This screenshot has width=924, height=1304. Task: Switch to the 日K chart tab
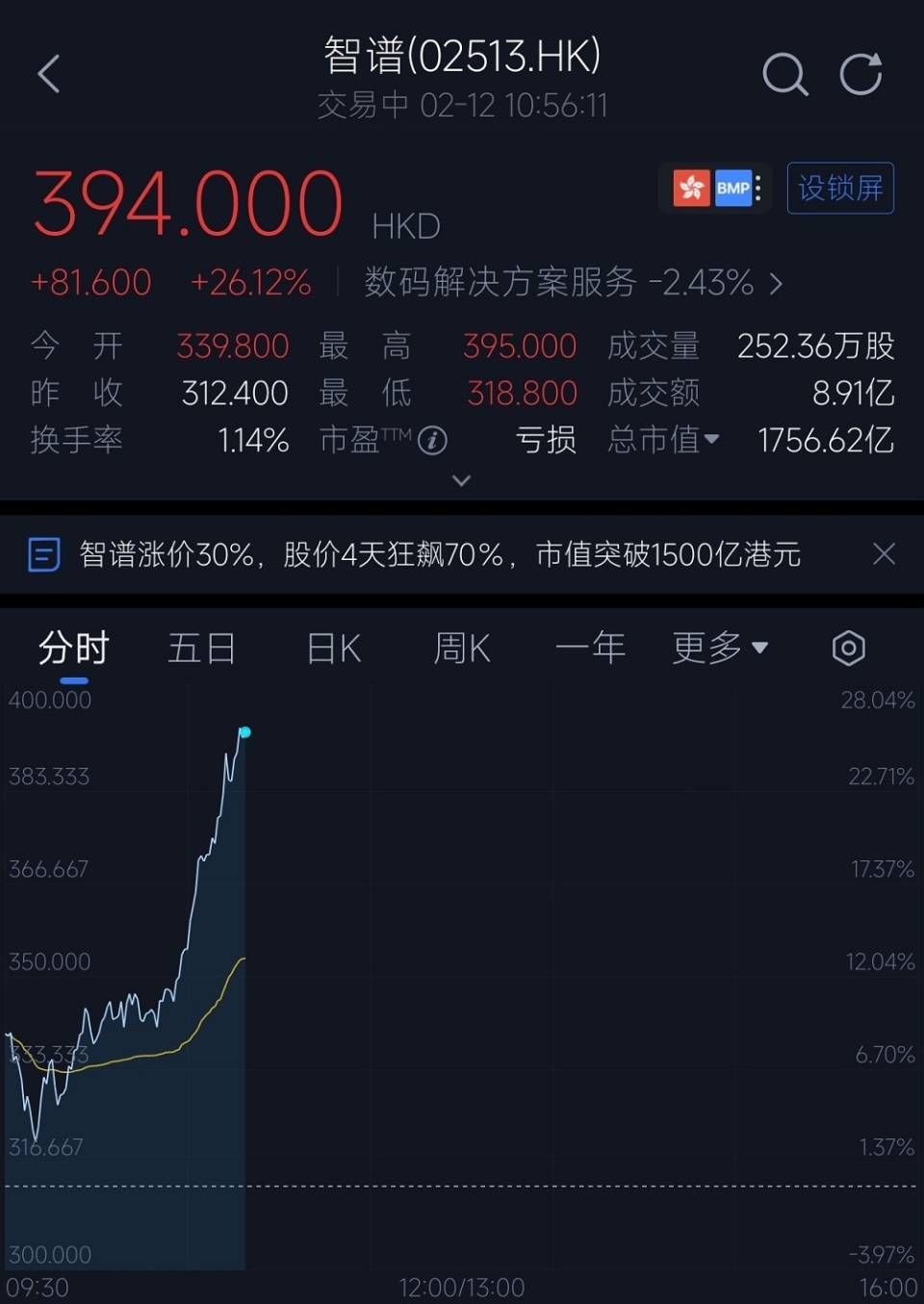click(x=331, y=648)
